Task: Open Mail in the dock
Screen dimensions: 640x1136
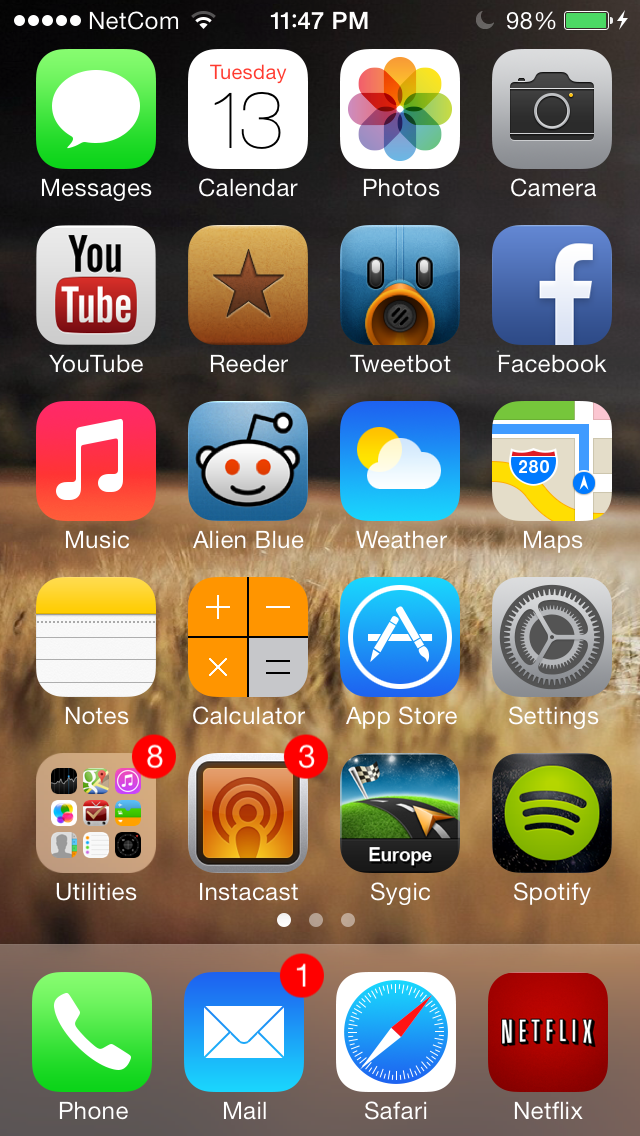Action: [244, 1032]
